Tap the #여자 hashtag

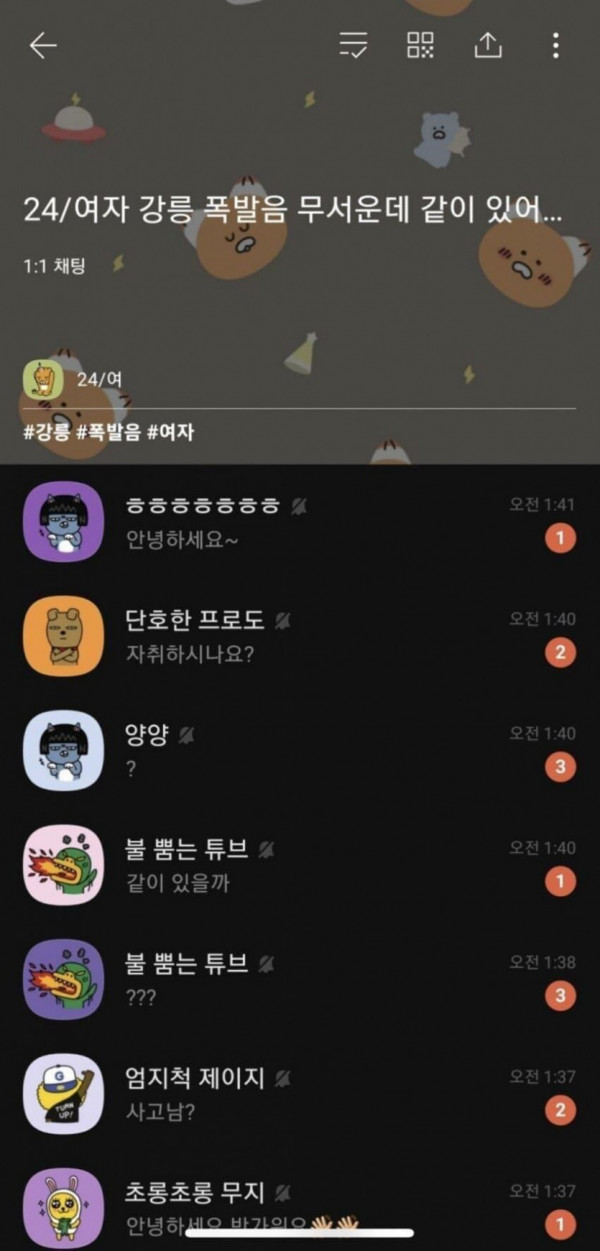pos(170,433)
